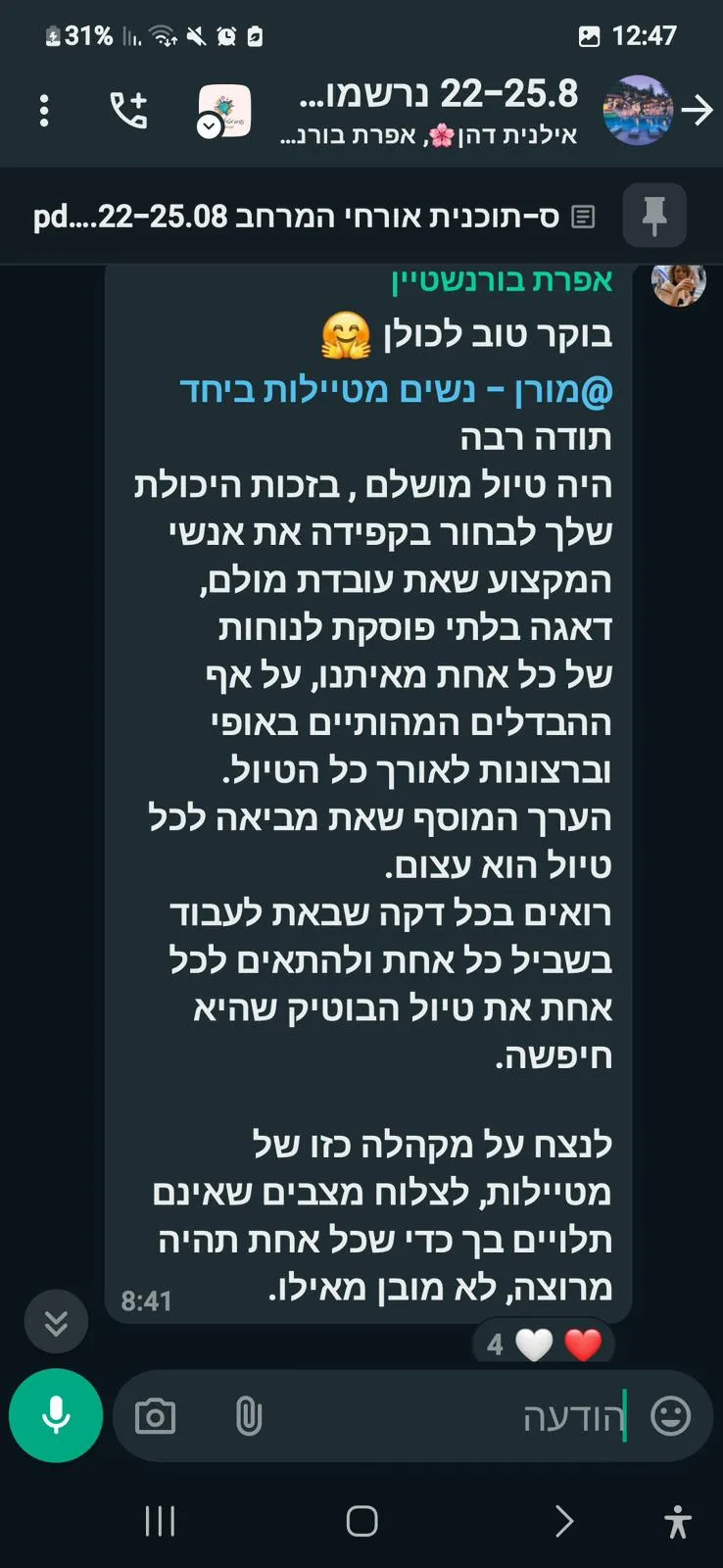Open the three-dot overflow menu
This screenshot has width=723, height=1568.
44,111
